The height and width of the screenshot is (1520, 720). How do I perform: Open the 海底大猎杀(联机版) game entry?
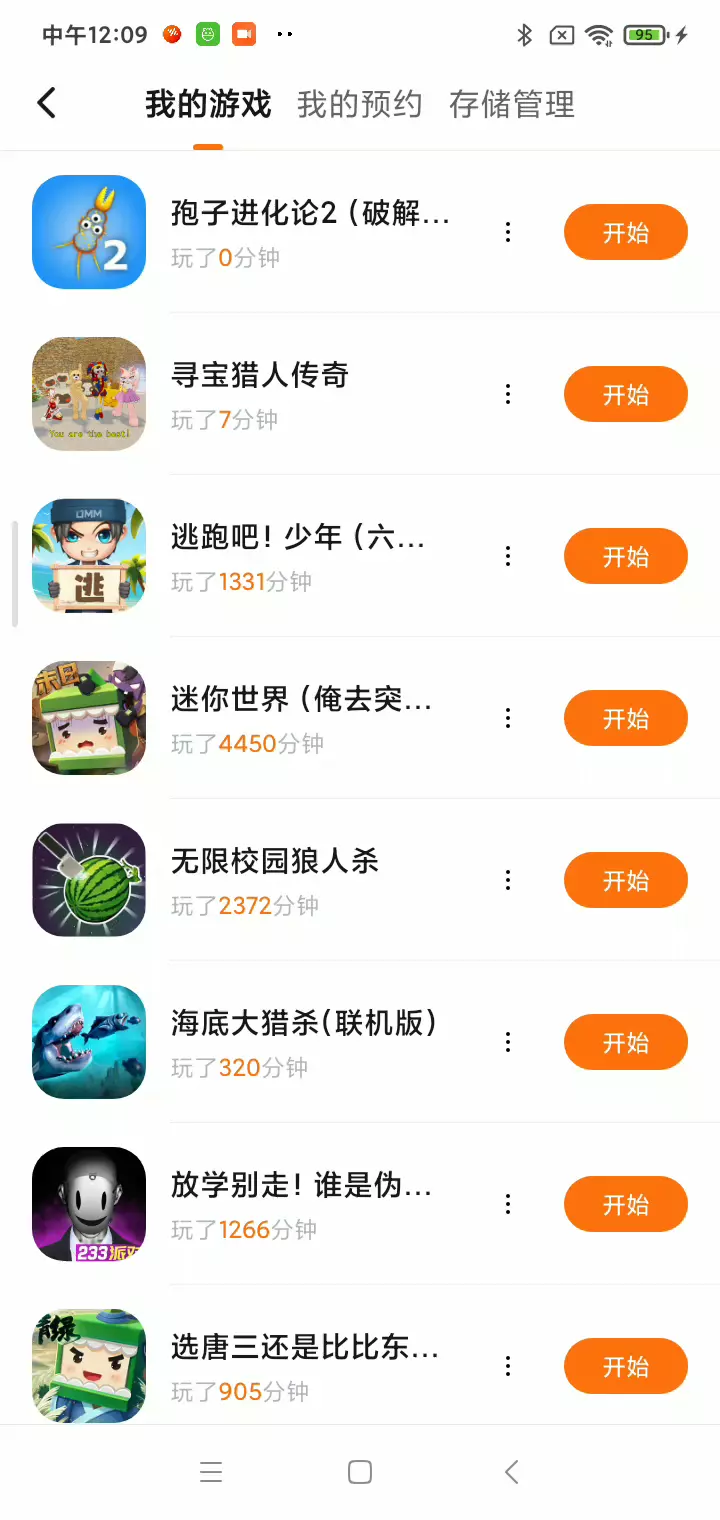click(303, 1024)
